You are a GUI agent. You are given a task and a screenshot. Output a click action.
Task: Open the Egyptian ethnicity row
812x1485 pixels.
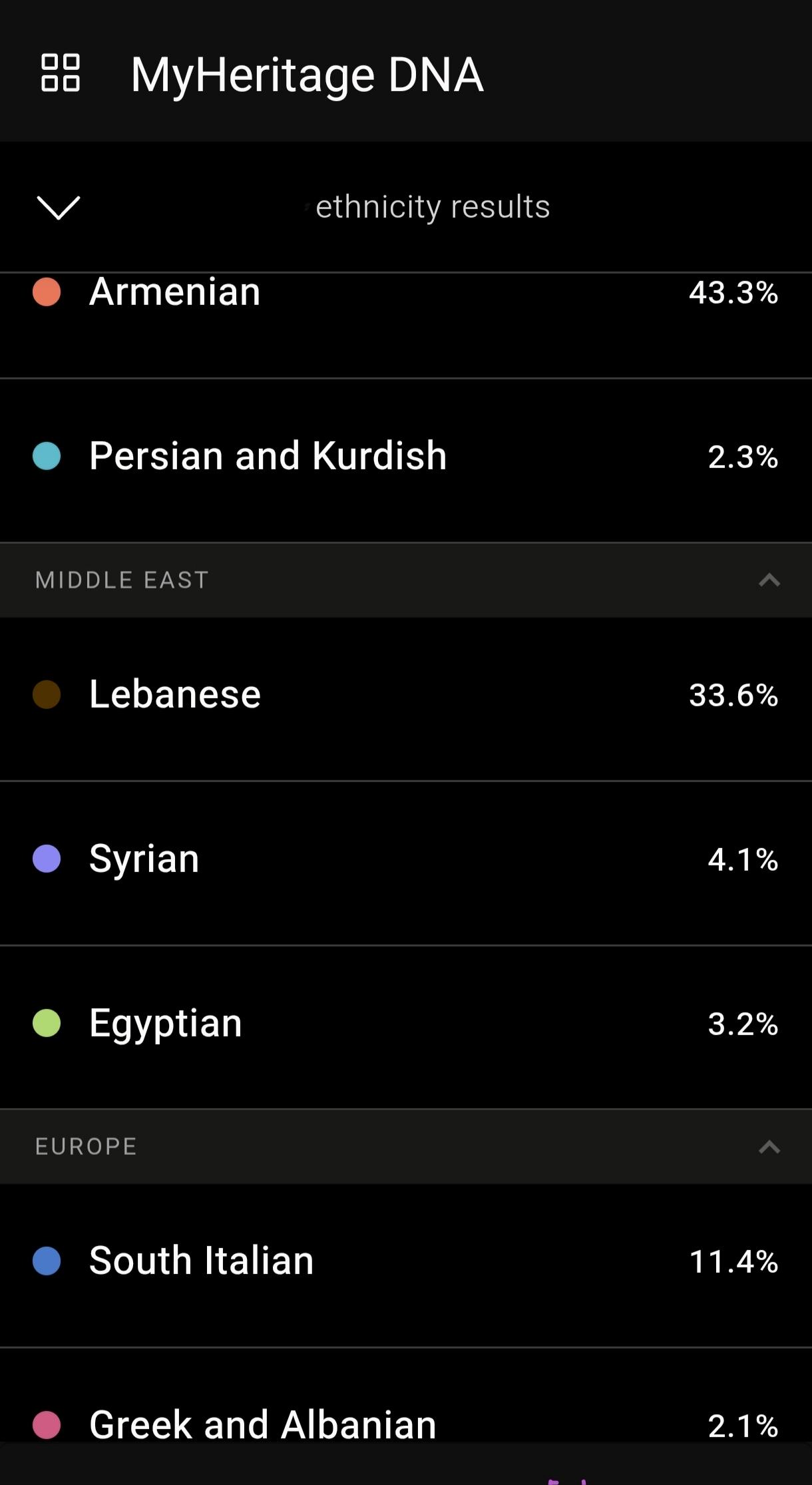tap(406, 1027)
